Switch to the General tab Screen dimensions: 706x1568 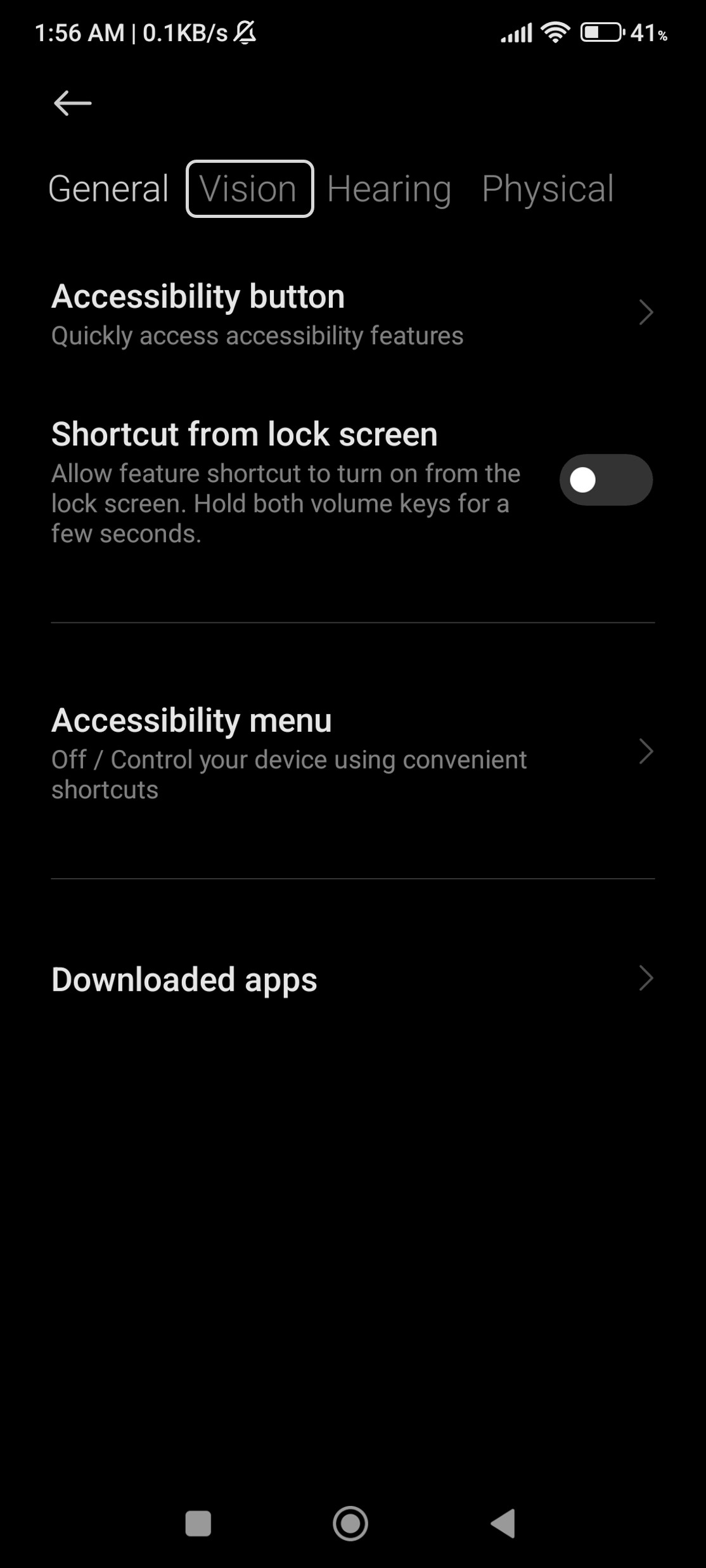coord(108,189)
